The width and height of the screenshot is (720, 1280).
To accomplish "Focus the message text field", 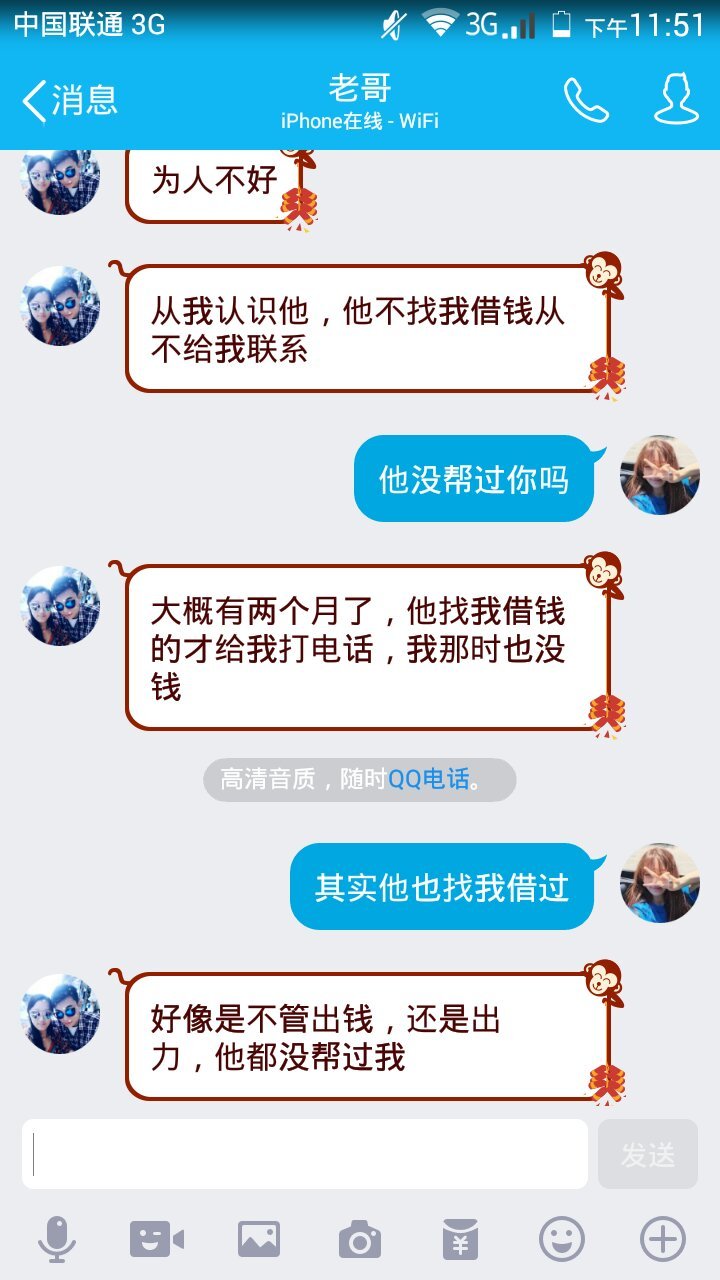I will coord(305,1153).
